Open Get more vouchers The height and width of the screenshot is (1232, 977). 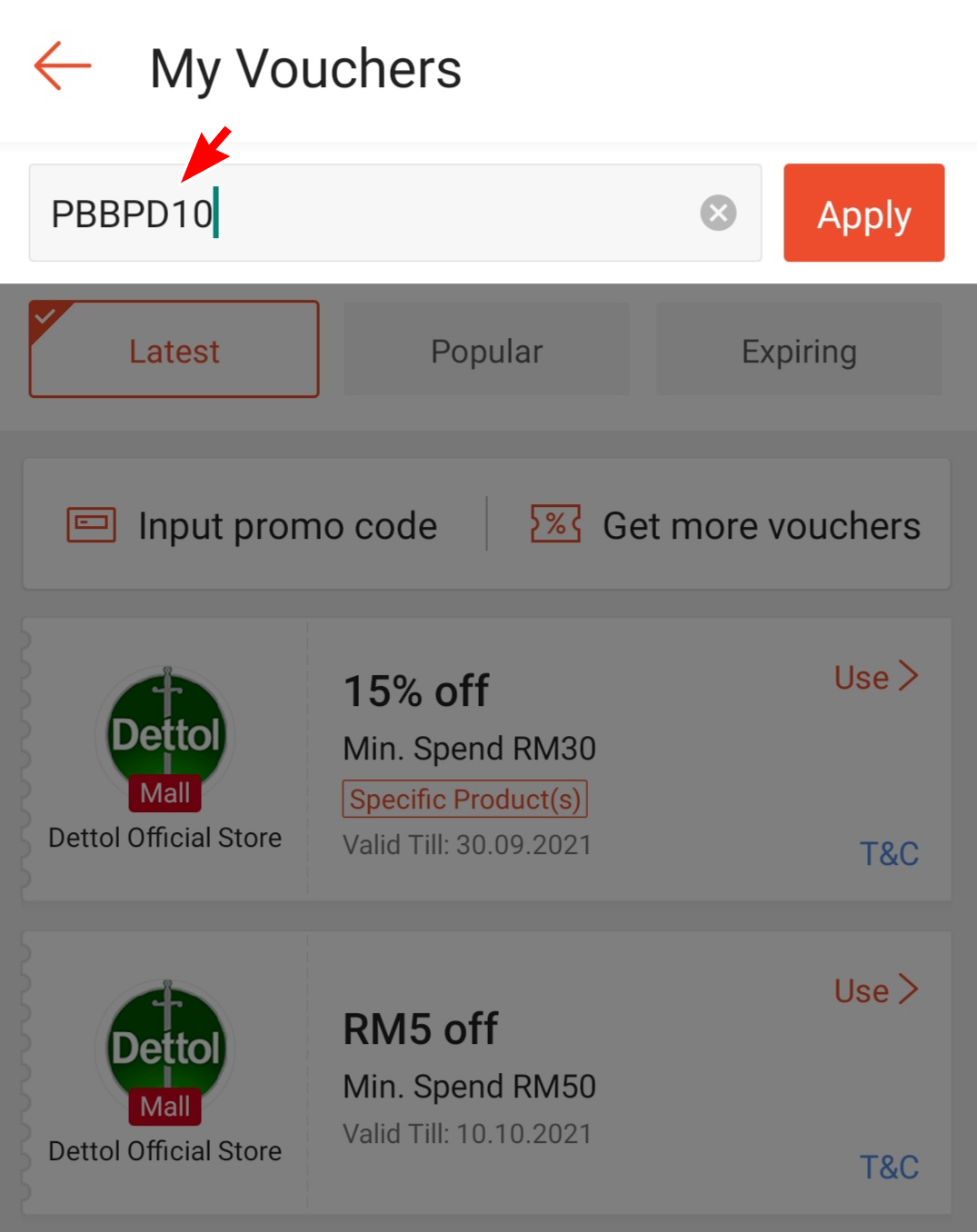point(725,525)
